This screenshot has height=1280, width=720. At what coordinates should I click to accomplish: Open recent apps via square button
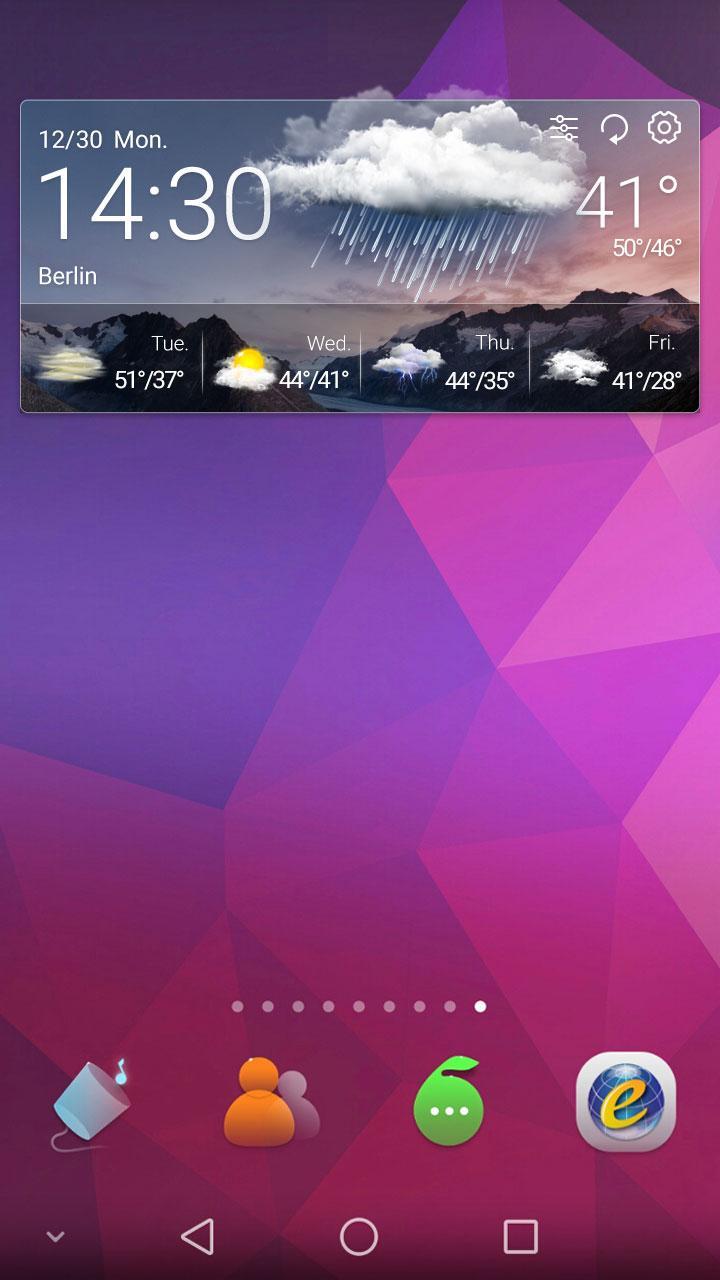[520, 1237]
